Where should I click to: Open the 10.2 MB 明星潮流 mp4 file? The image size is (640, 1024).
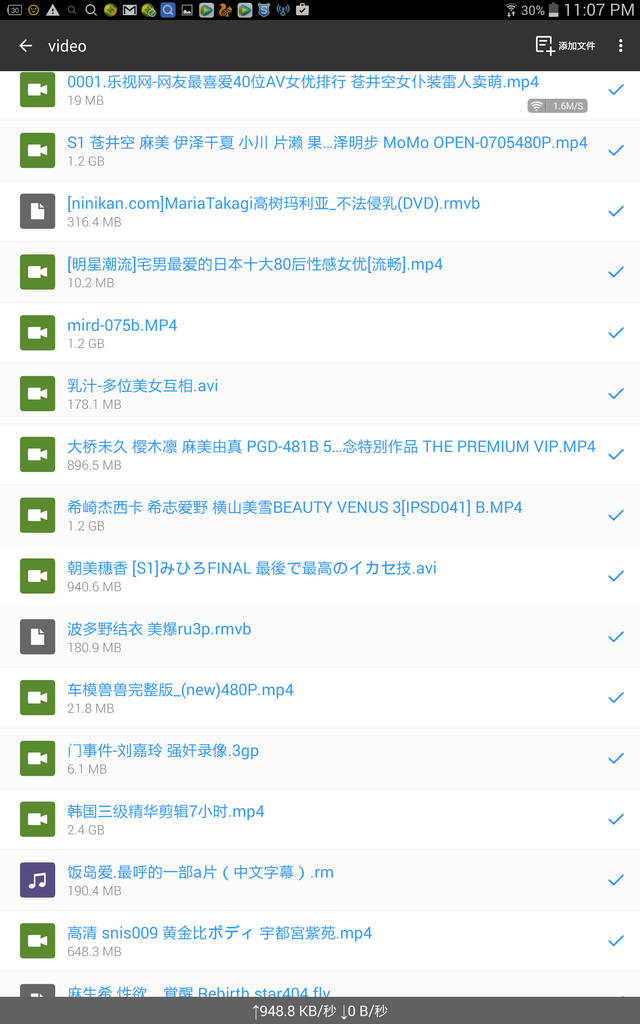point(320,272)
